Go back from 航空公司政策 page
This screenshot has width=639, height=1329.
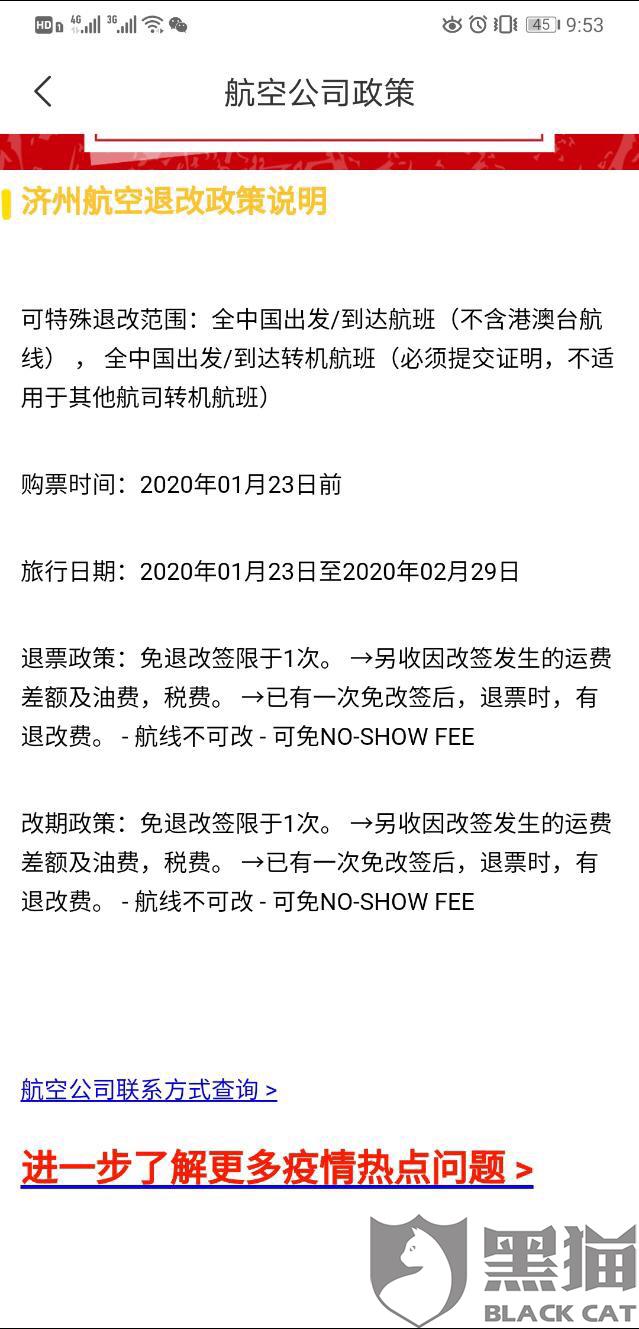(x=42, y=92)
